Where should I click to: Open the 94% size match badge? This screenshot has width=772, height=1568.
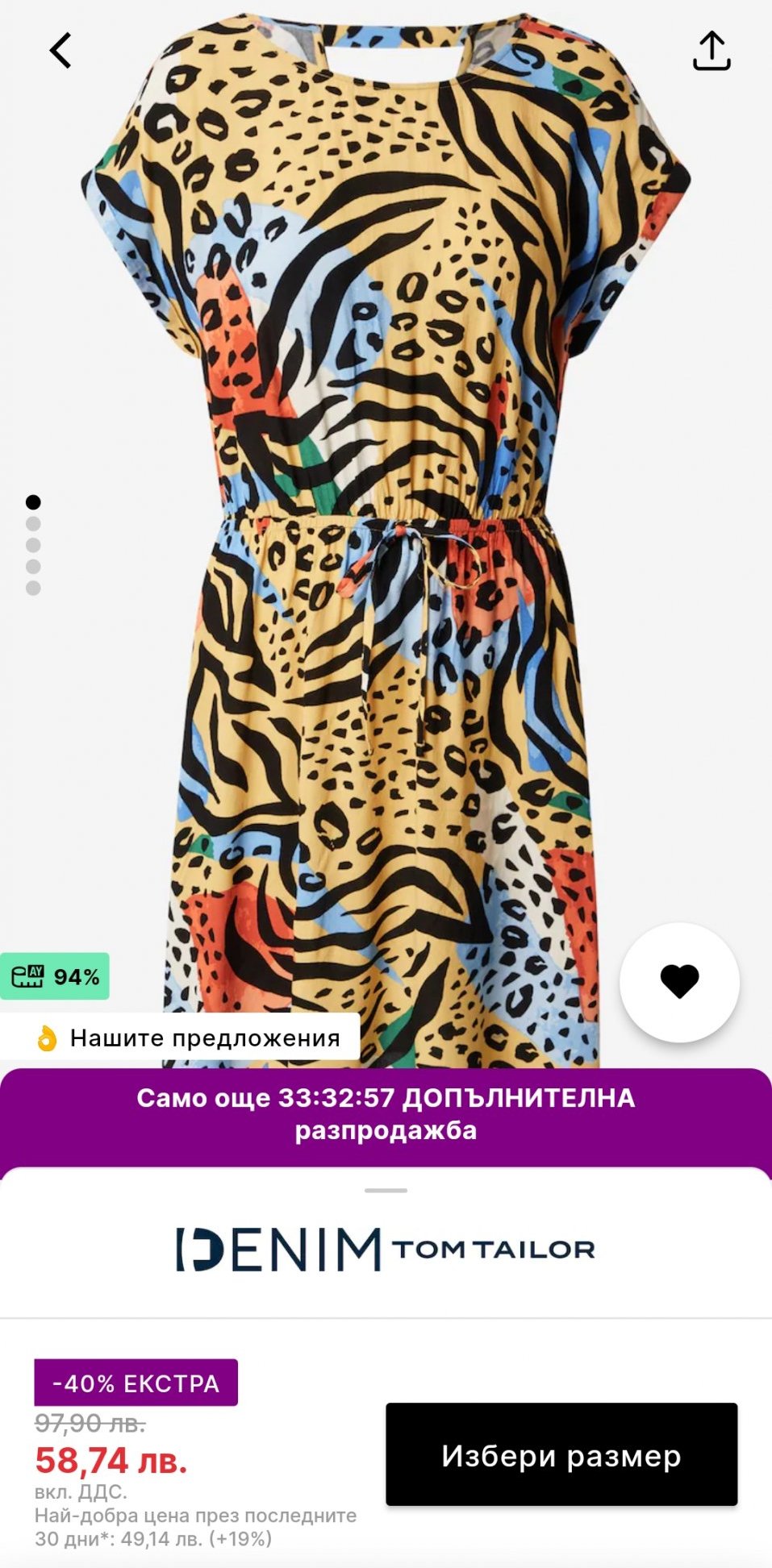(55, 977)
